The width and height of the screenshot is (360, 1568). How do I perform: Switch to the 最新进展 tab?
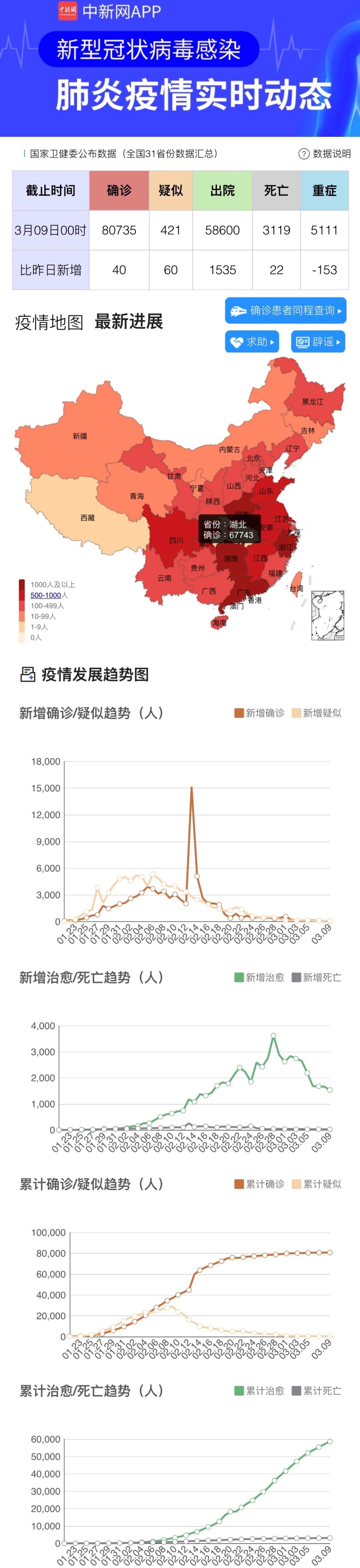click(129, 321)
